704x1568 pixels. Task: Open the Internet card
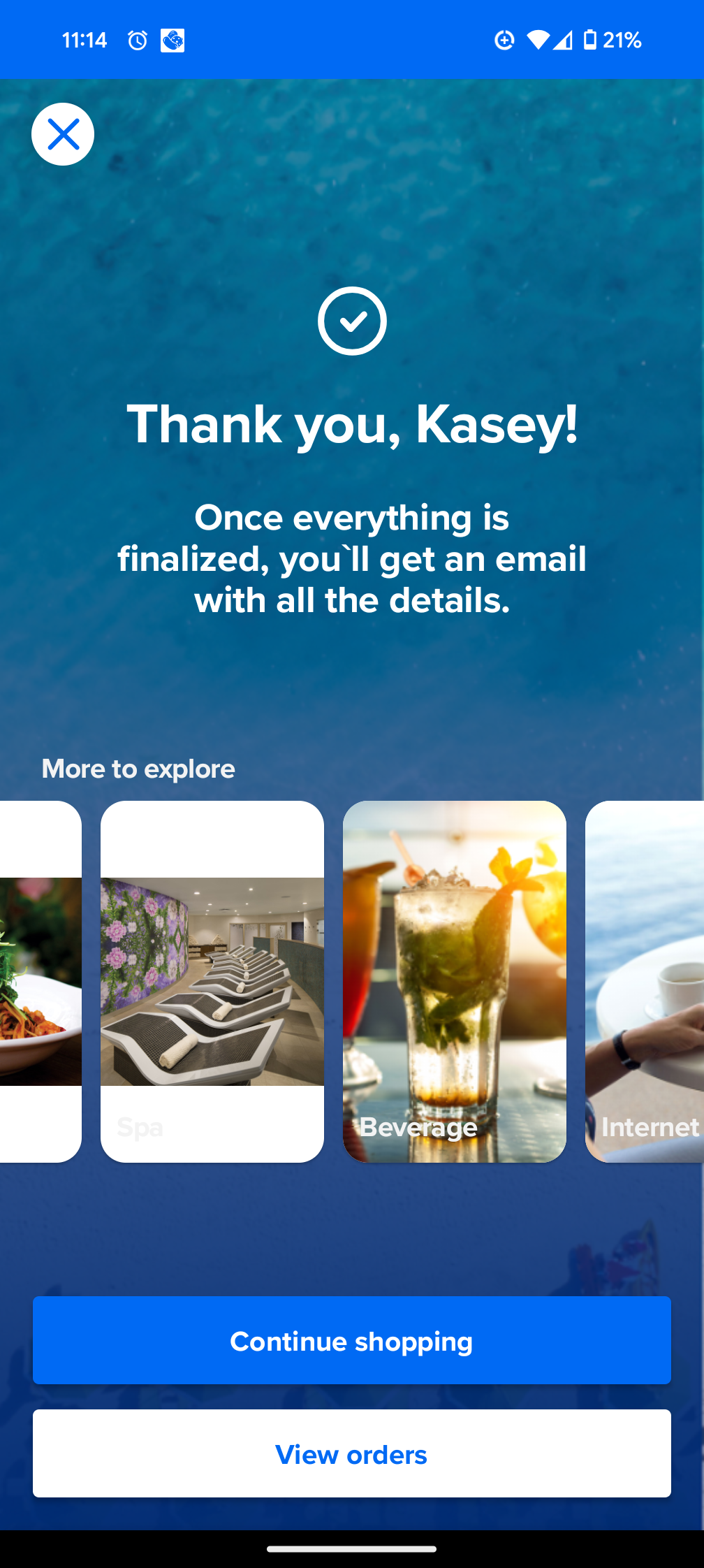(x=645, y=982)
